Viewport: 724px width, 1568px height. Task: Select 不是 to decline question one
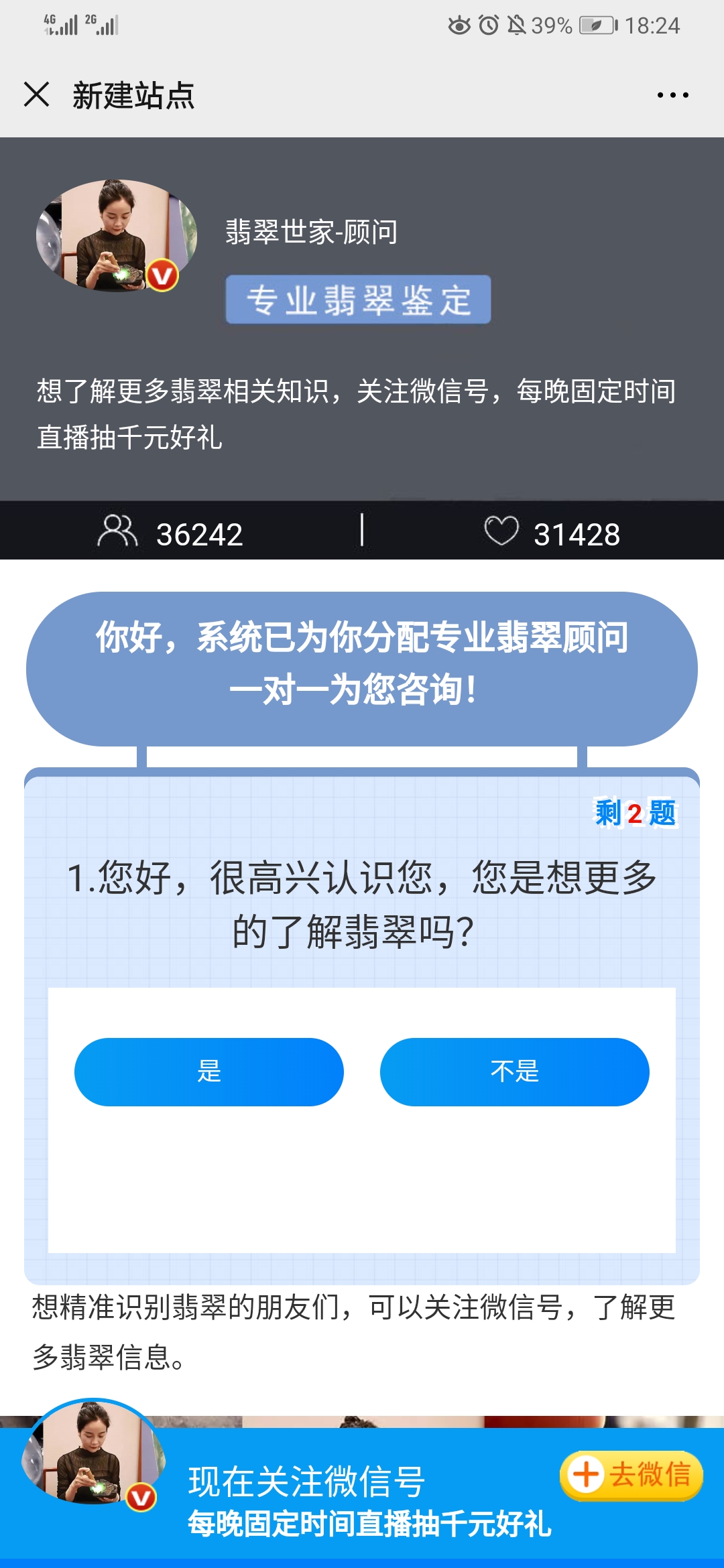coord(514,1071)
